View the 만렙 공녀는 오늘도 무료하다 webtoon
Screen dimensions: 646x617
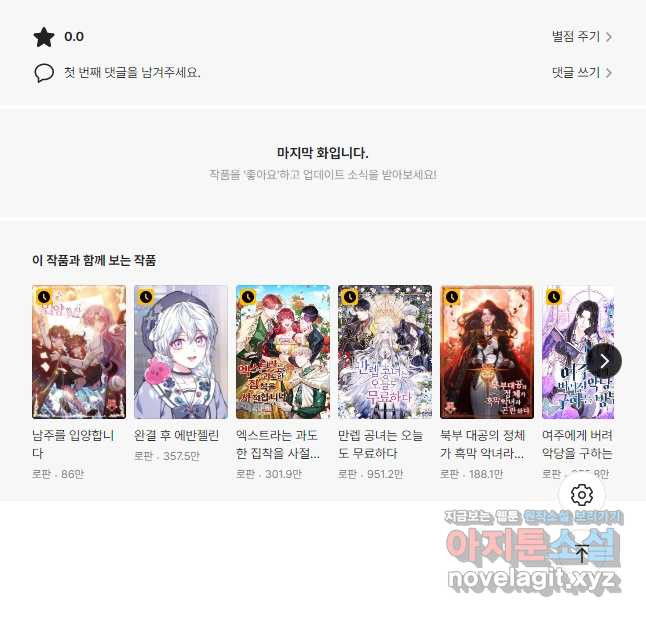click(x=385, y=352)
